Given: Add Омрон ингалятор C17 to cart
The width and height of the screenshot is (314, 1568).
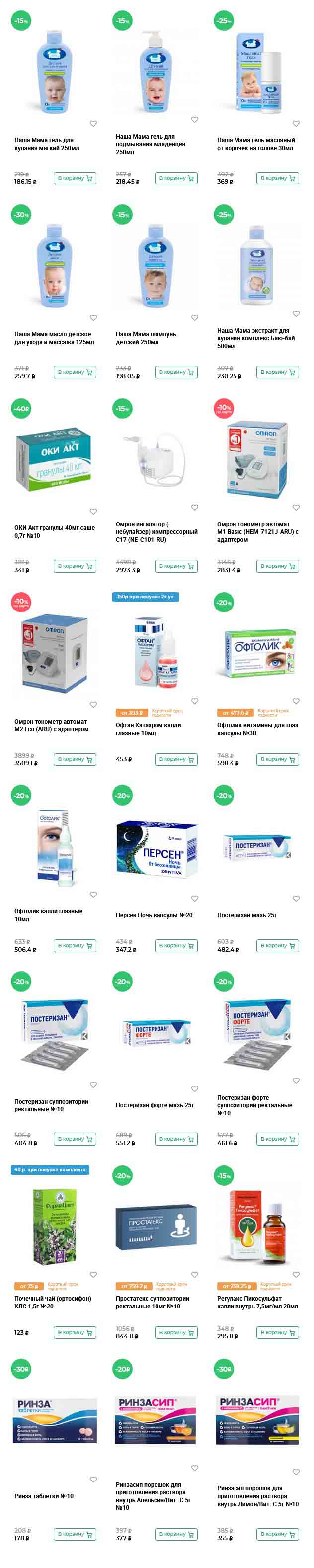Looking at the screenshot, I should point(176,566).
